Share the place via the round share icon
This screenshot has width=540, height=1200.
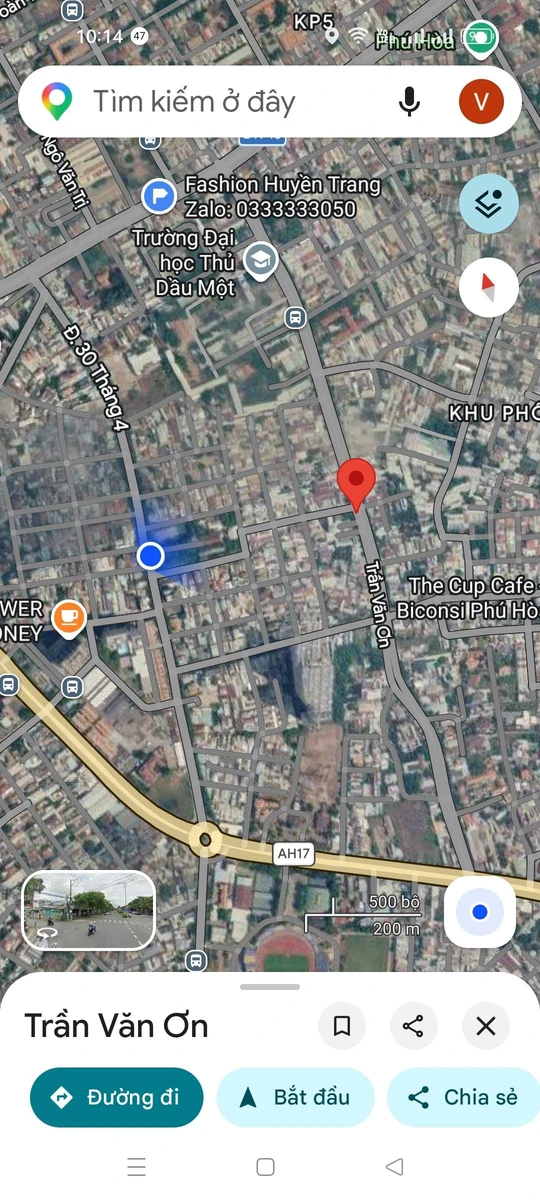(x=414, y=1026)
